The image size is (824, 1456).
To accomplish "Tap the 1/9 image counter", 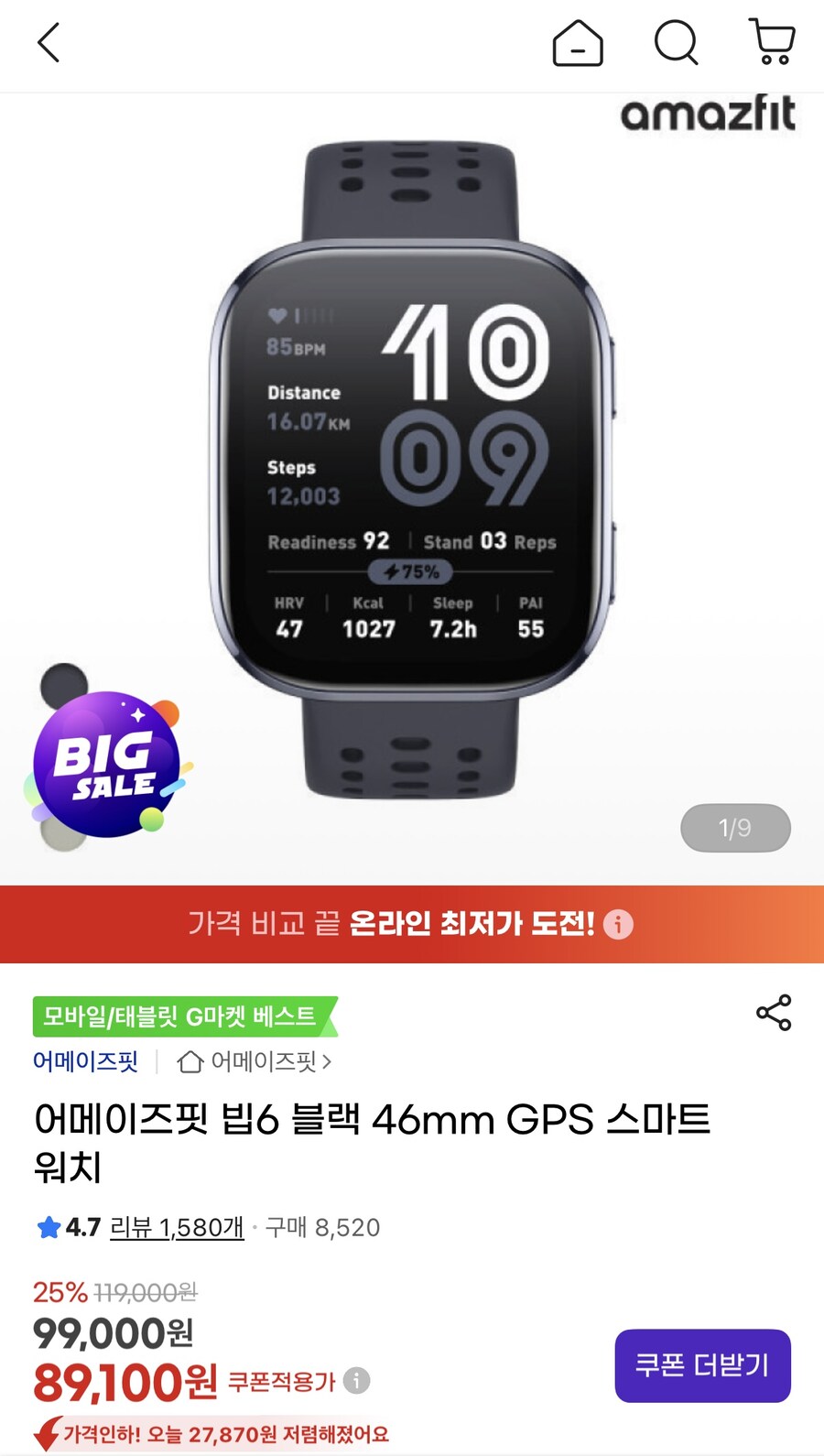I will tap(735, 828).
